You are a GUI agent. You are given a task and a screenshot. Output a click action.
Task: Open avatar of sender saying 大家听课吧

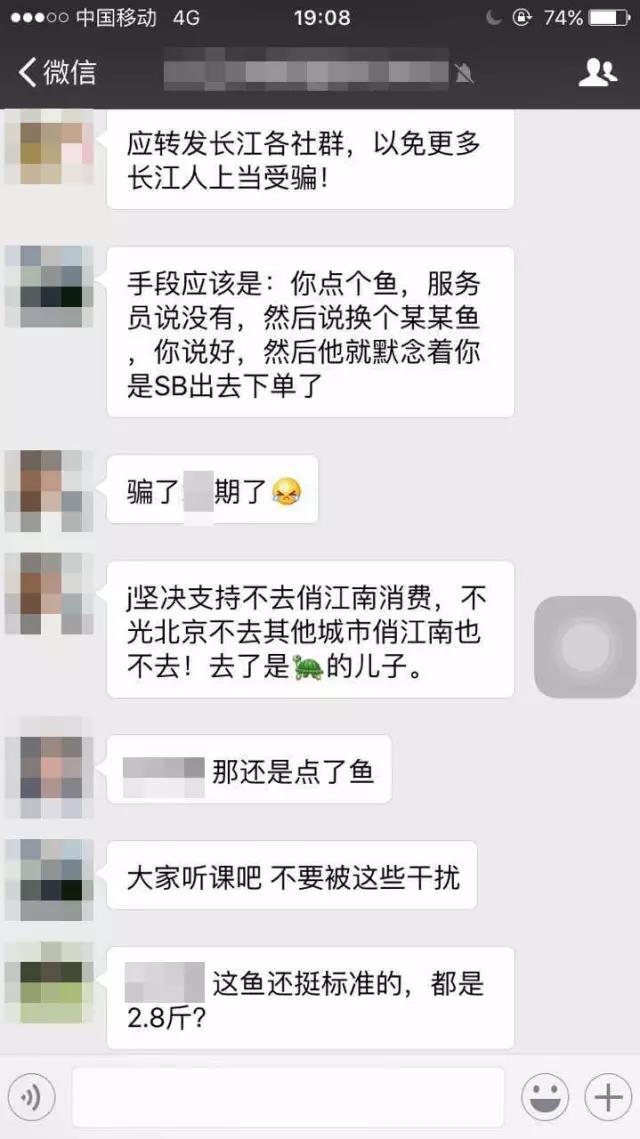tap(50, 880)
